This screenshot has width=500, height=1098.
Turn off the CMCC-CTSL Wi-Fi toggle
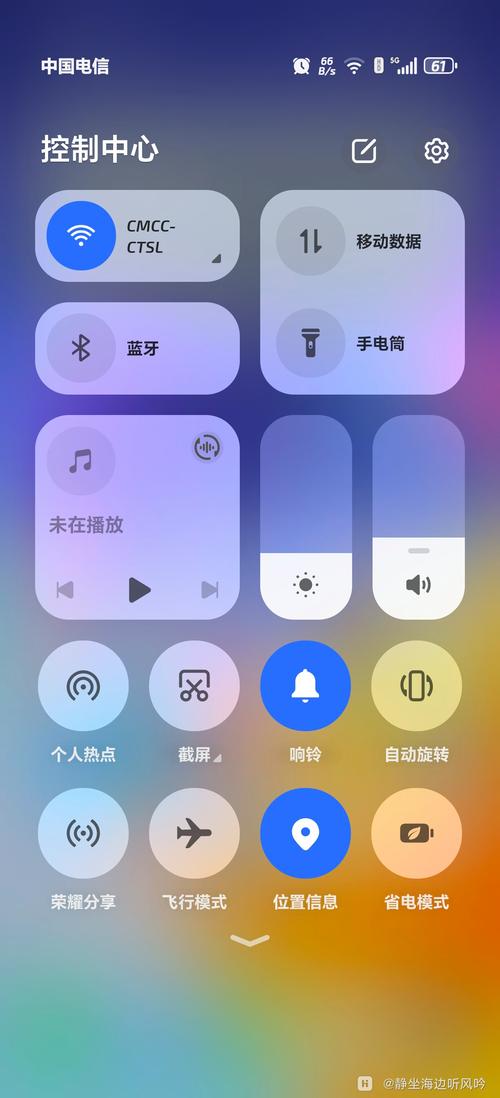click(x=81, y=235)
